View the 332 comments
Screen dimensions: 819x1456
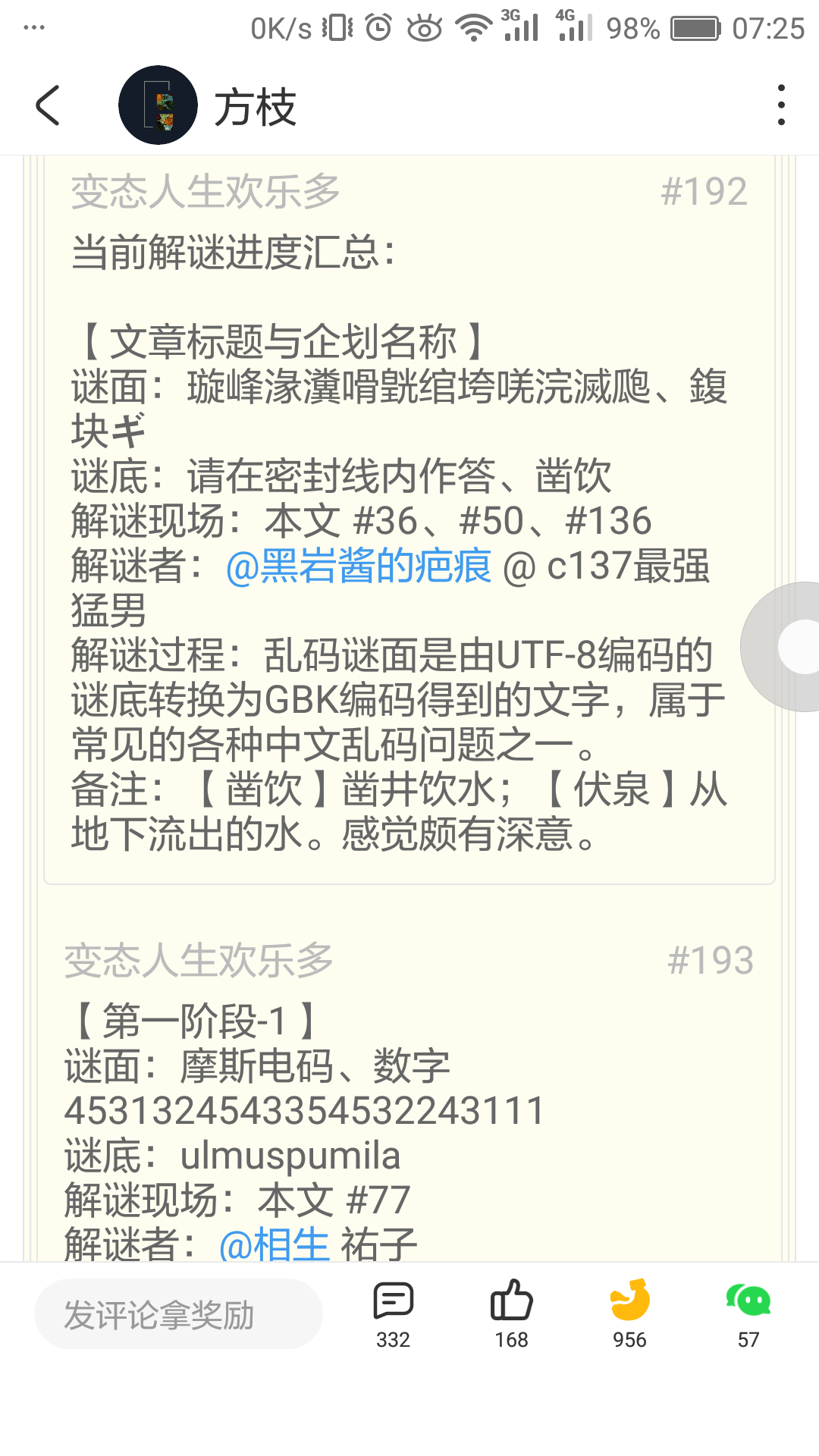(393, 1314)
